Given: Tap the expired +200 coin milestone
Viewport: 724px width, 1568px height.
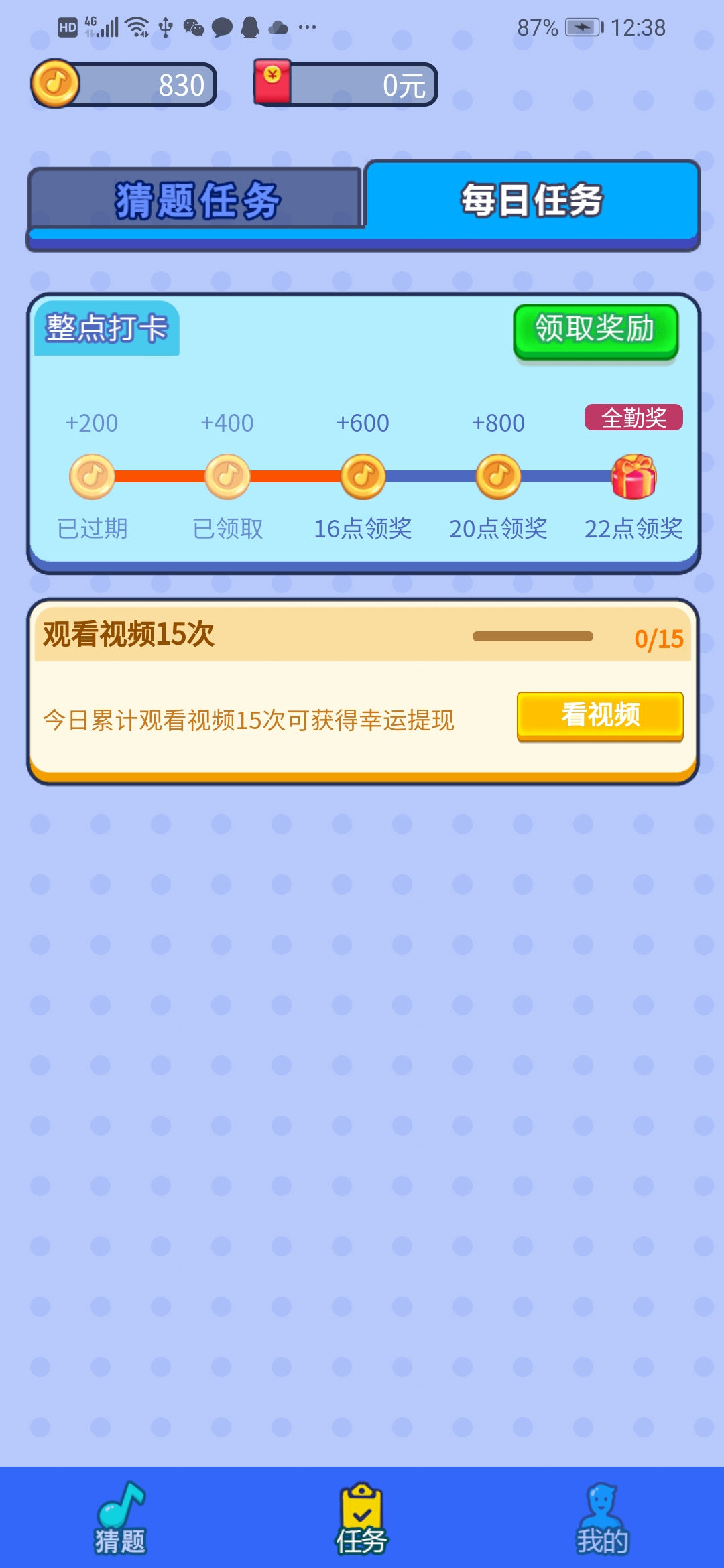Looking at the screenshot, I should (x=93, y=476).
